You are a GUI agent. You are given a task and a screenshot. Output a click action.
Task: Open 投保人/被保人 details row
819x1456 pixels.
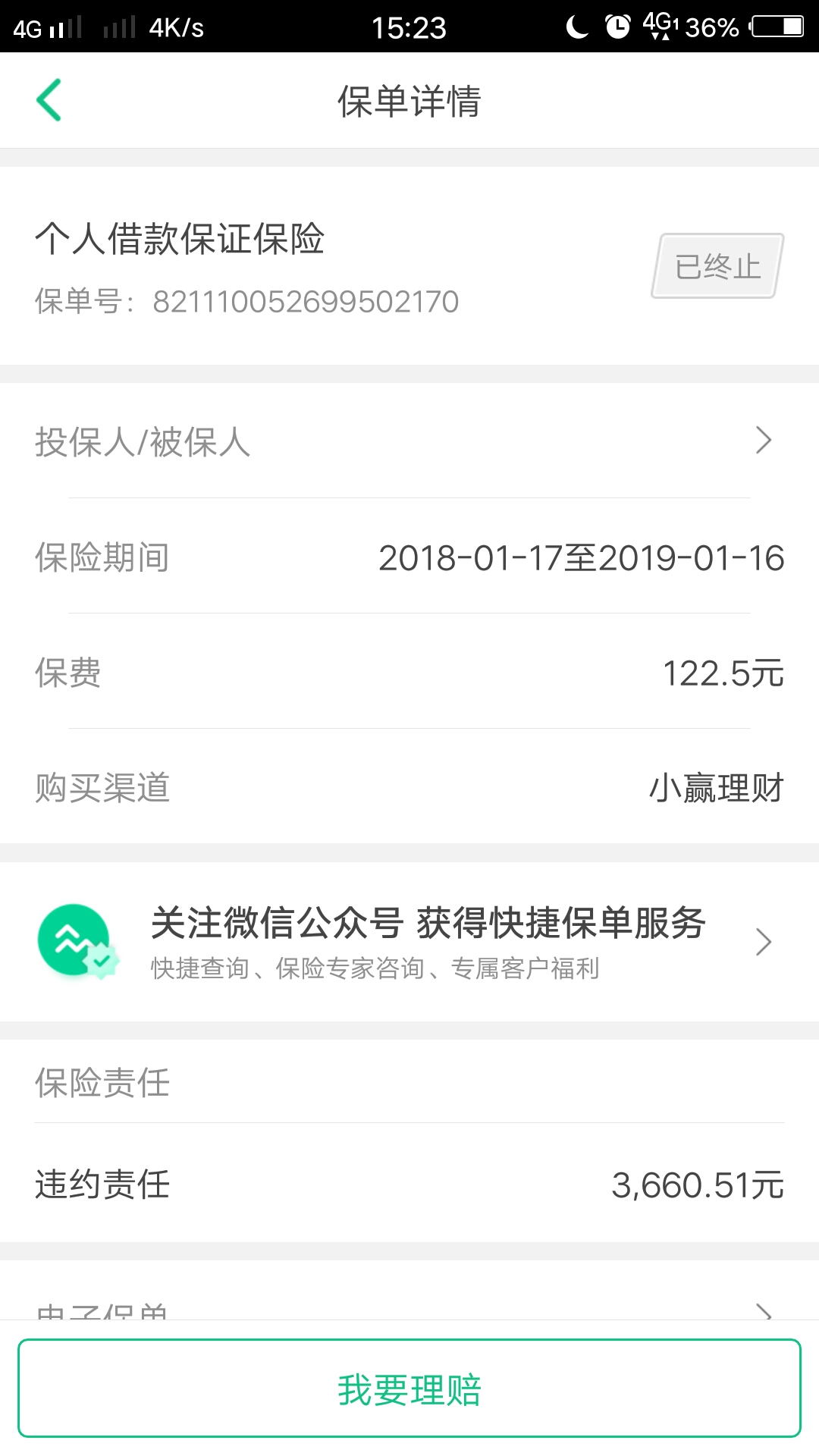[x=409, y=441]
